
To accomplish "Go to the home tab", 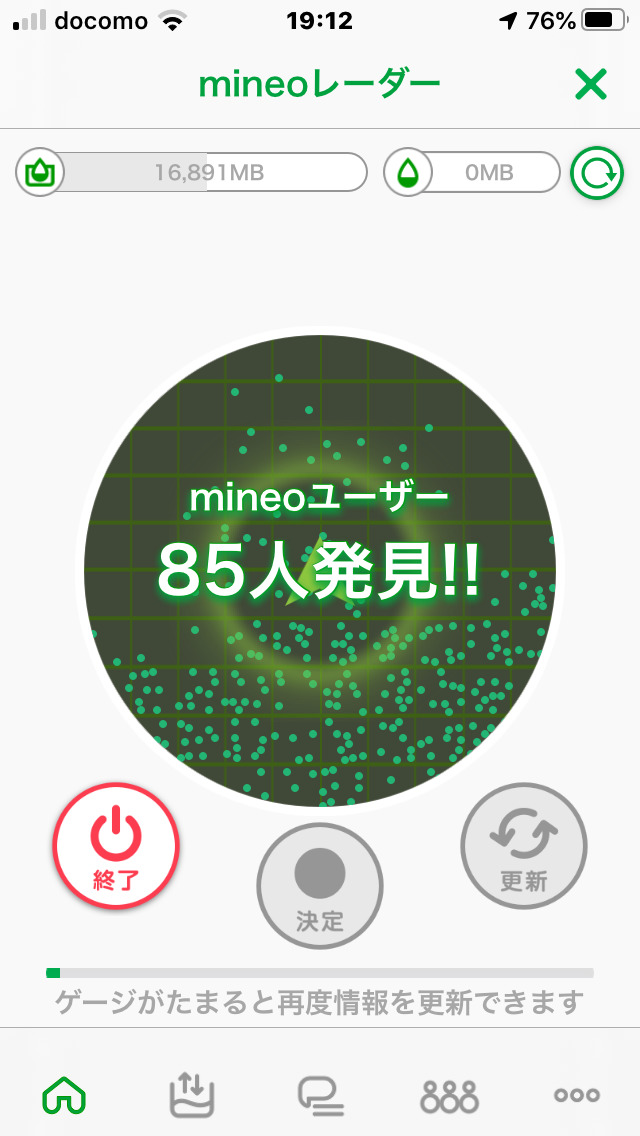I will pyautogui.click(x=64, y=1095).
